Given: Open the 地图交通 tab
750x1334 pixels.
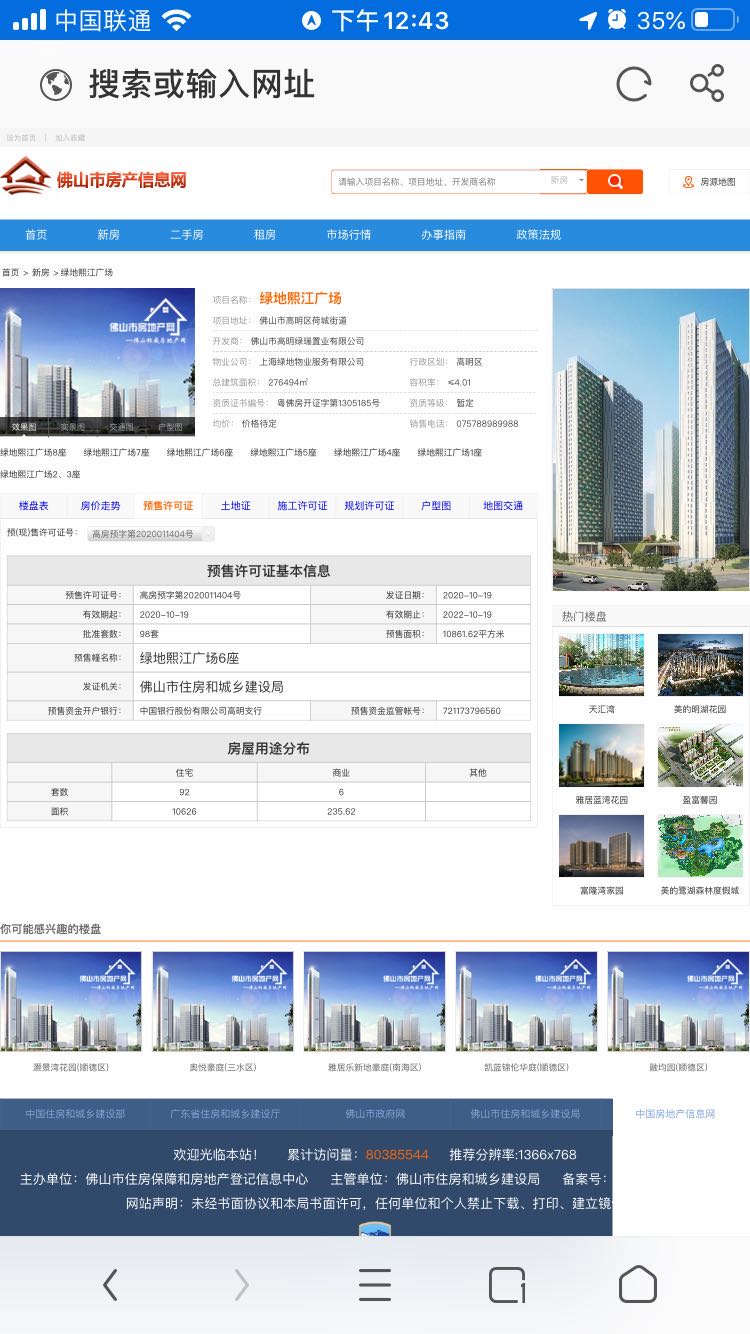Looking at the screenshot, I should point(503,506).
